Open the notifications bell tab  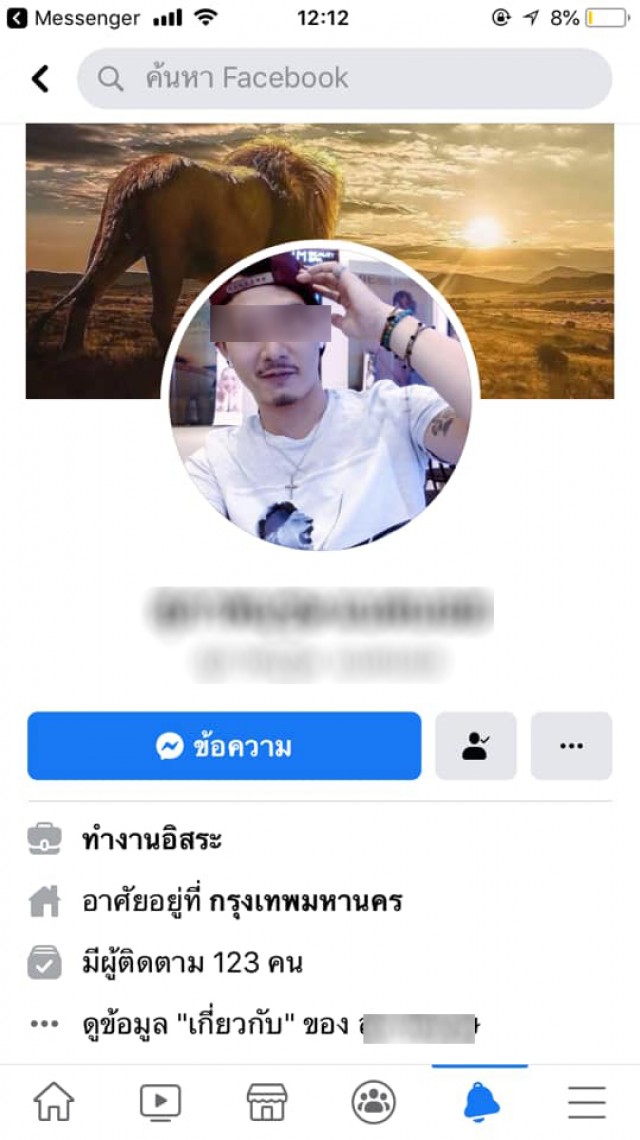coord(480,1102)
